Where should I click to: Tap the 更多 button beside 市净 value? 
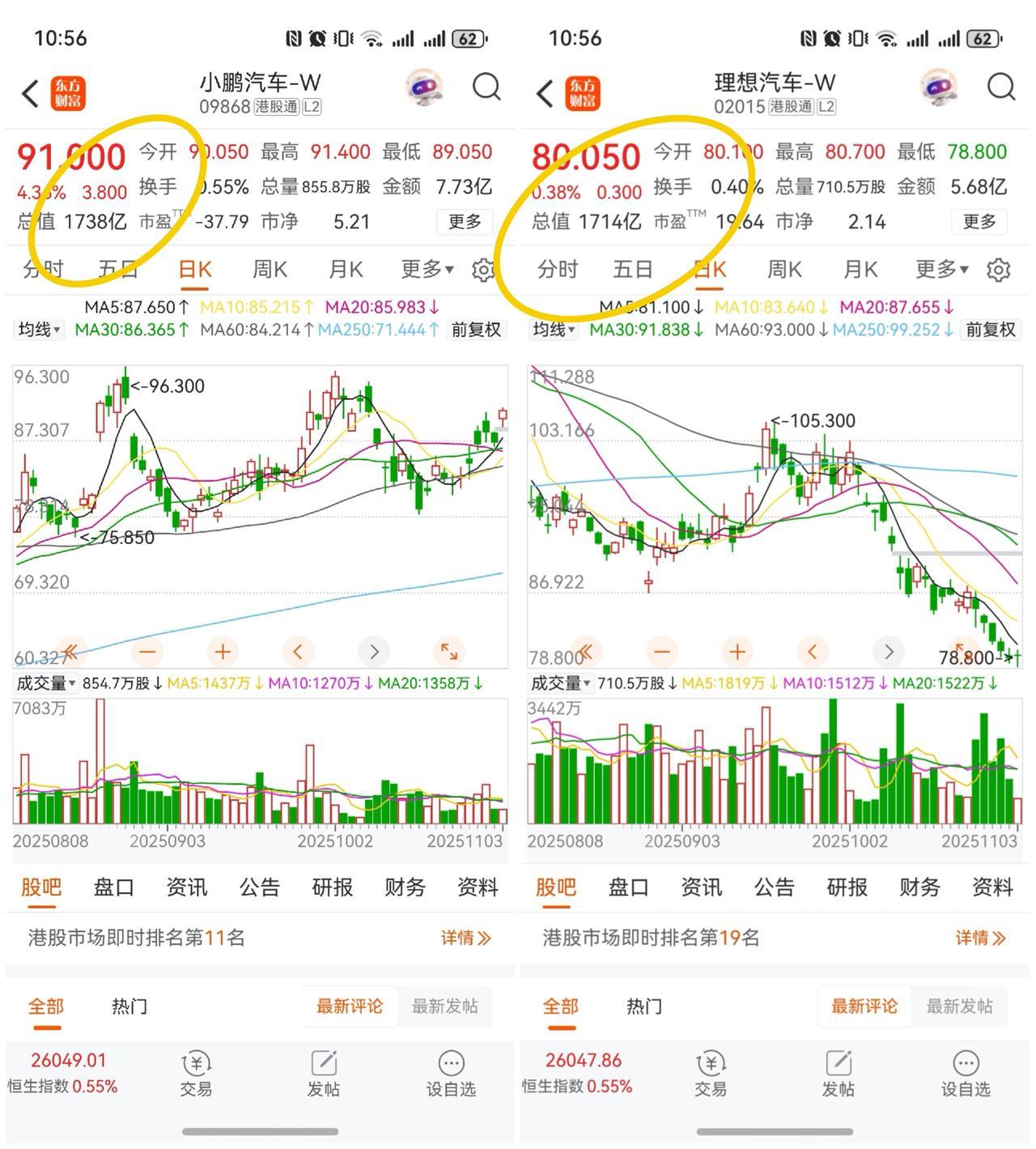(465, 221)
